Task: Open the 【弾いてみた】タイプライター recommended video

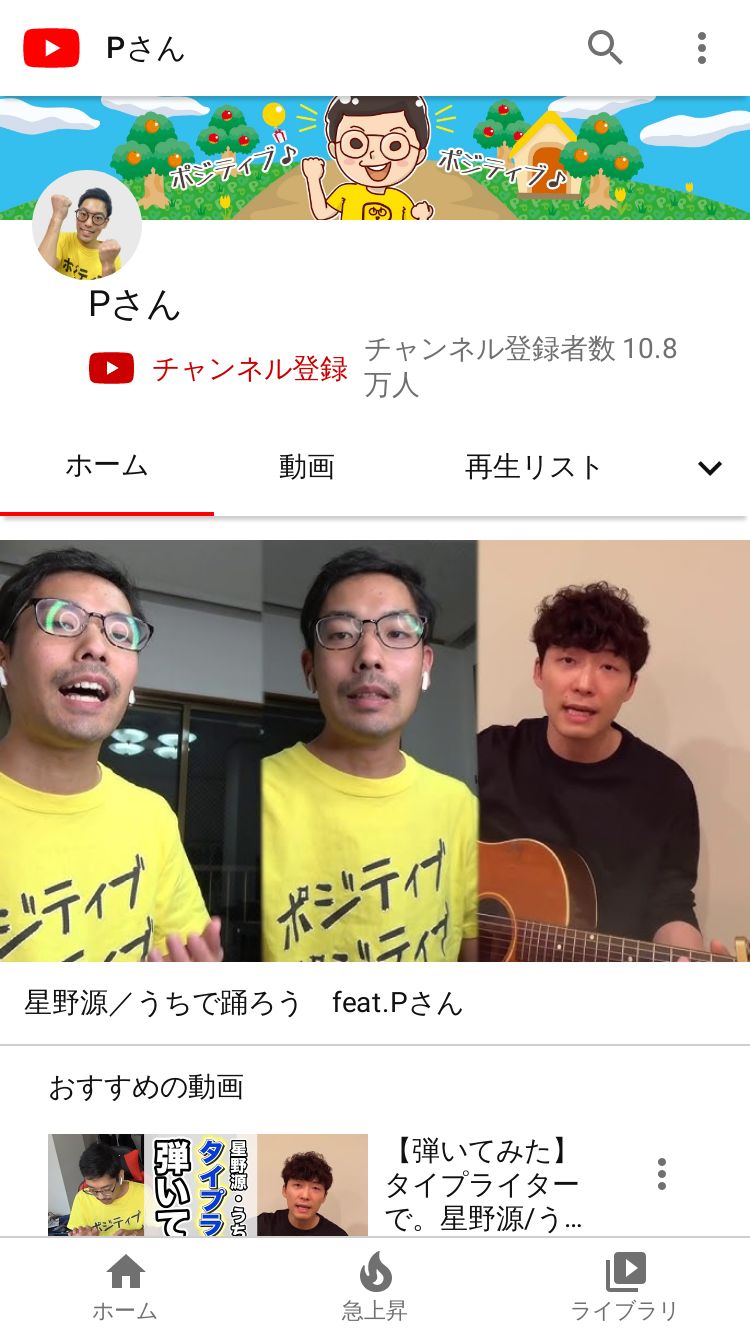Action: [208, 1185]
